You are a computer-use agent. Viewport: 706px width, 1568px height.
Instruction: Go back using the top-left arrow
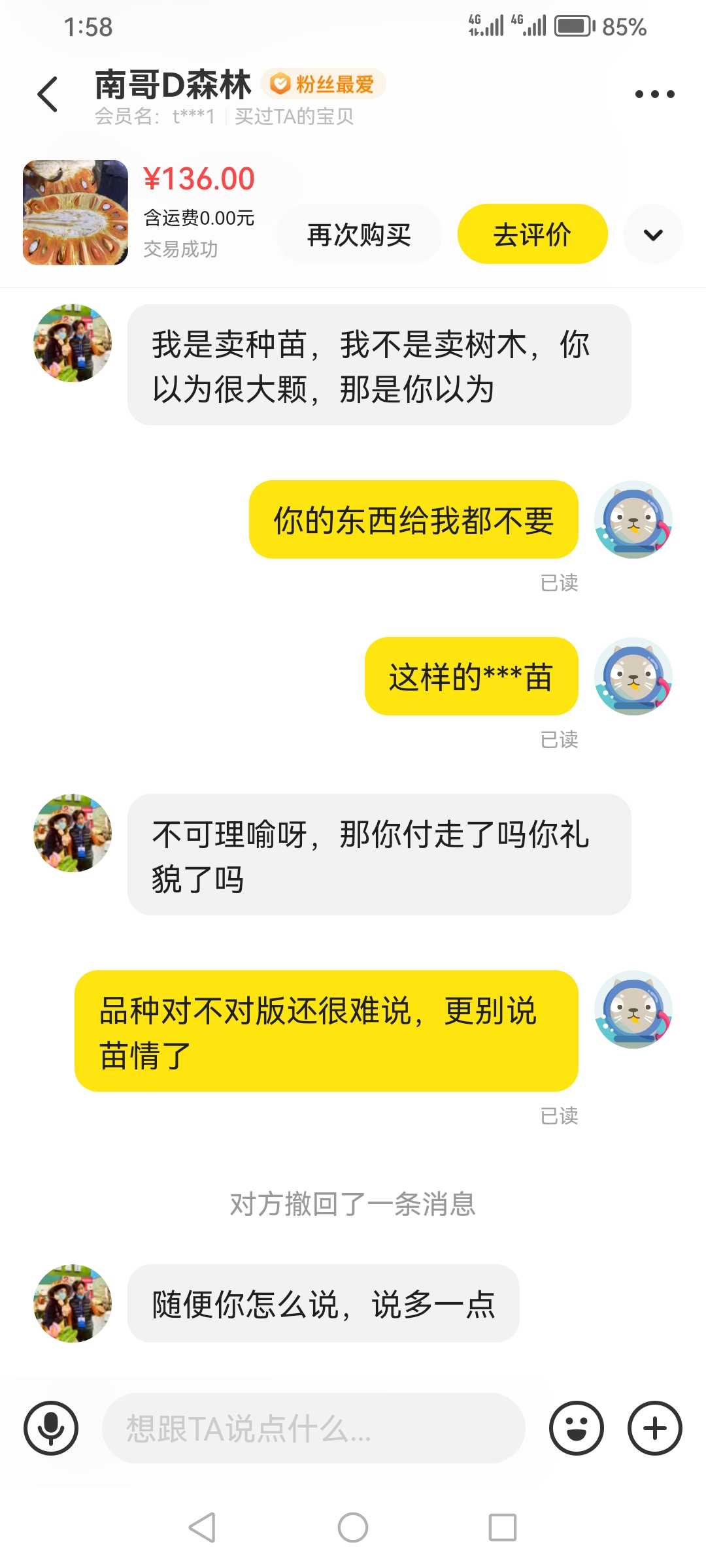click(x=48, y=94)
